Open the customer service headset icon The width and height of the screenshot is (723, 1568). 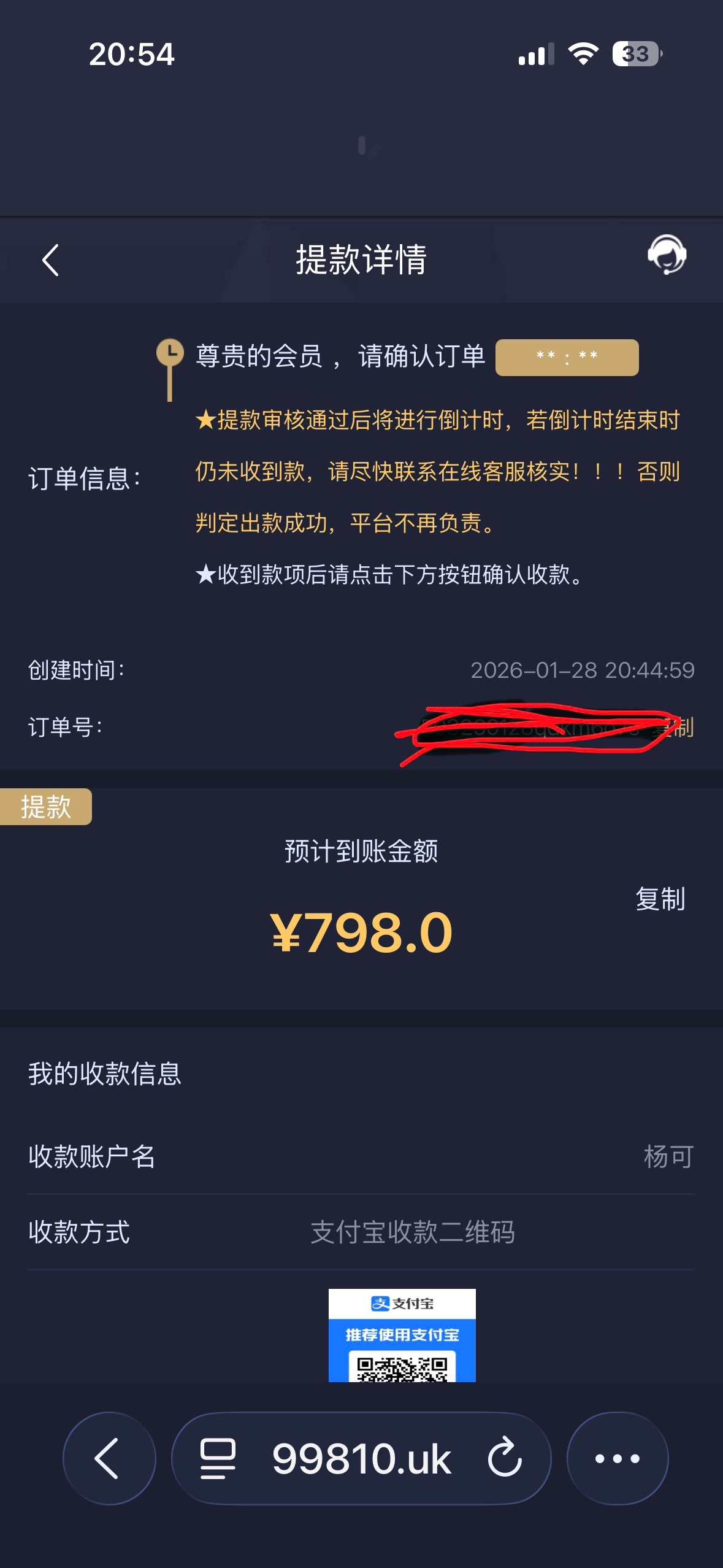[667, 255]
